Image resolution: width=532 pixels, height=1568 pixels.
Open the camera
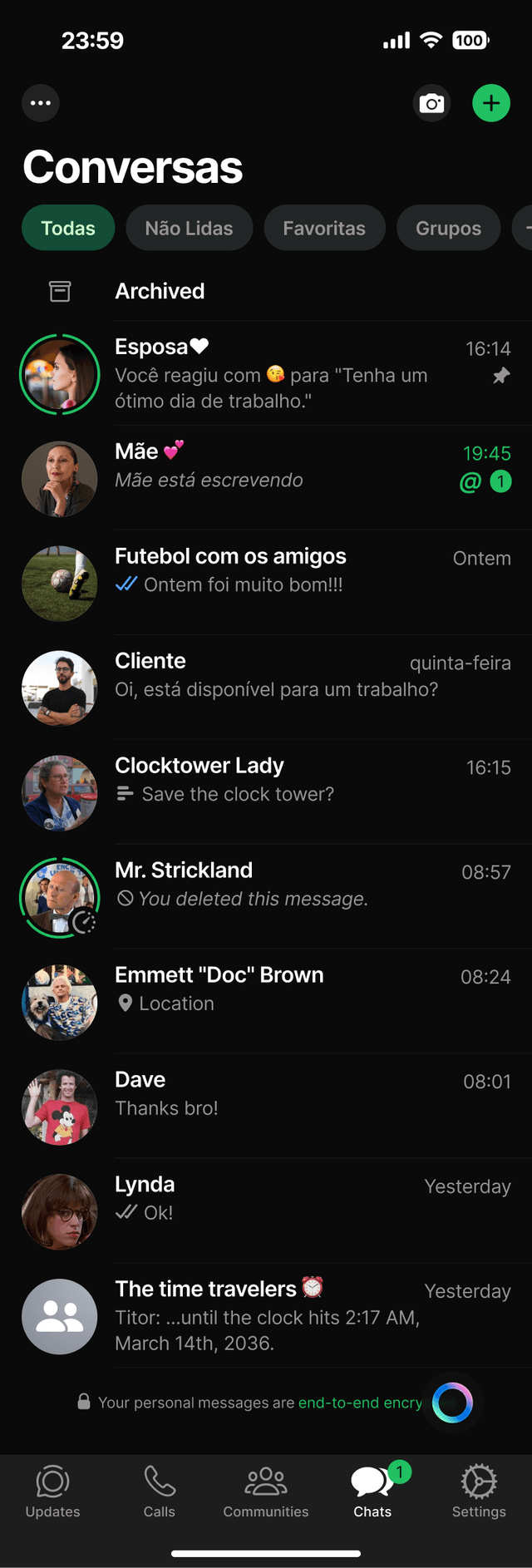pyautogui.click(x=431, y=103)
